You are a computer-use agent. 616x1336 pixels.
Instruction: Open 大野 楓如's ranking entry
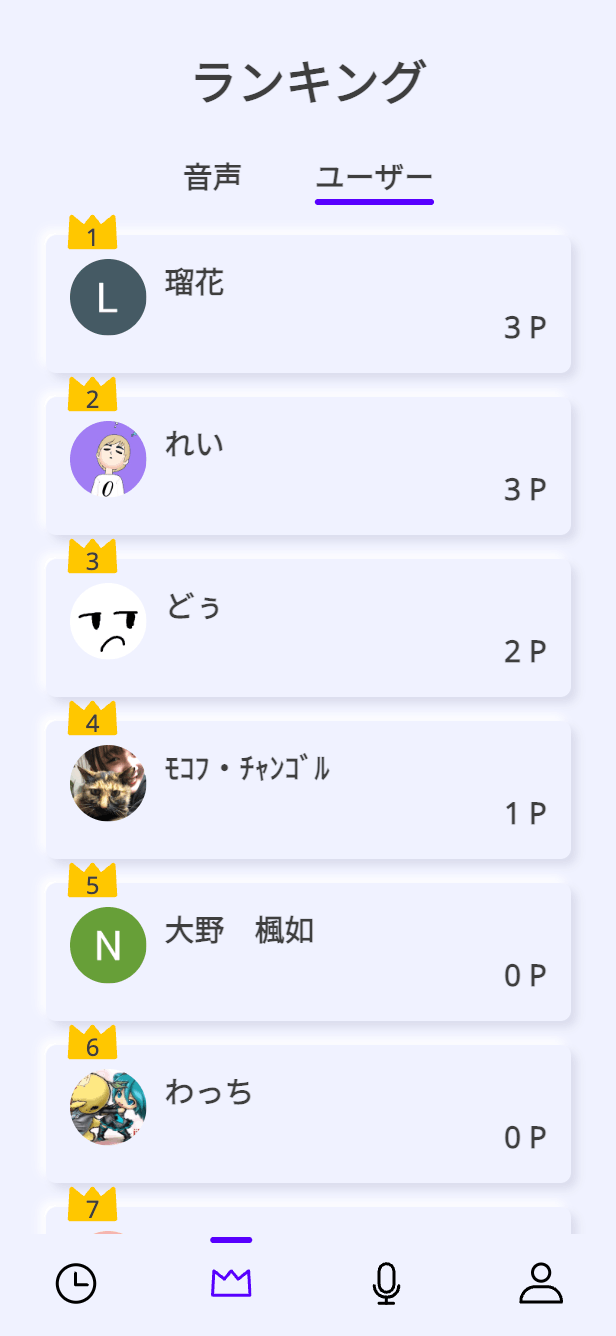tap(308, 952)
